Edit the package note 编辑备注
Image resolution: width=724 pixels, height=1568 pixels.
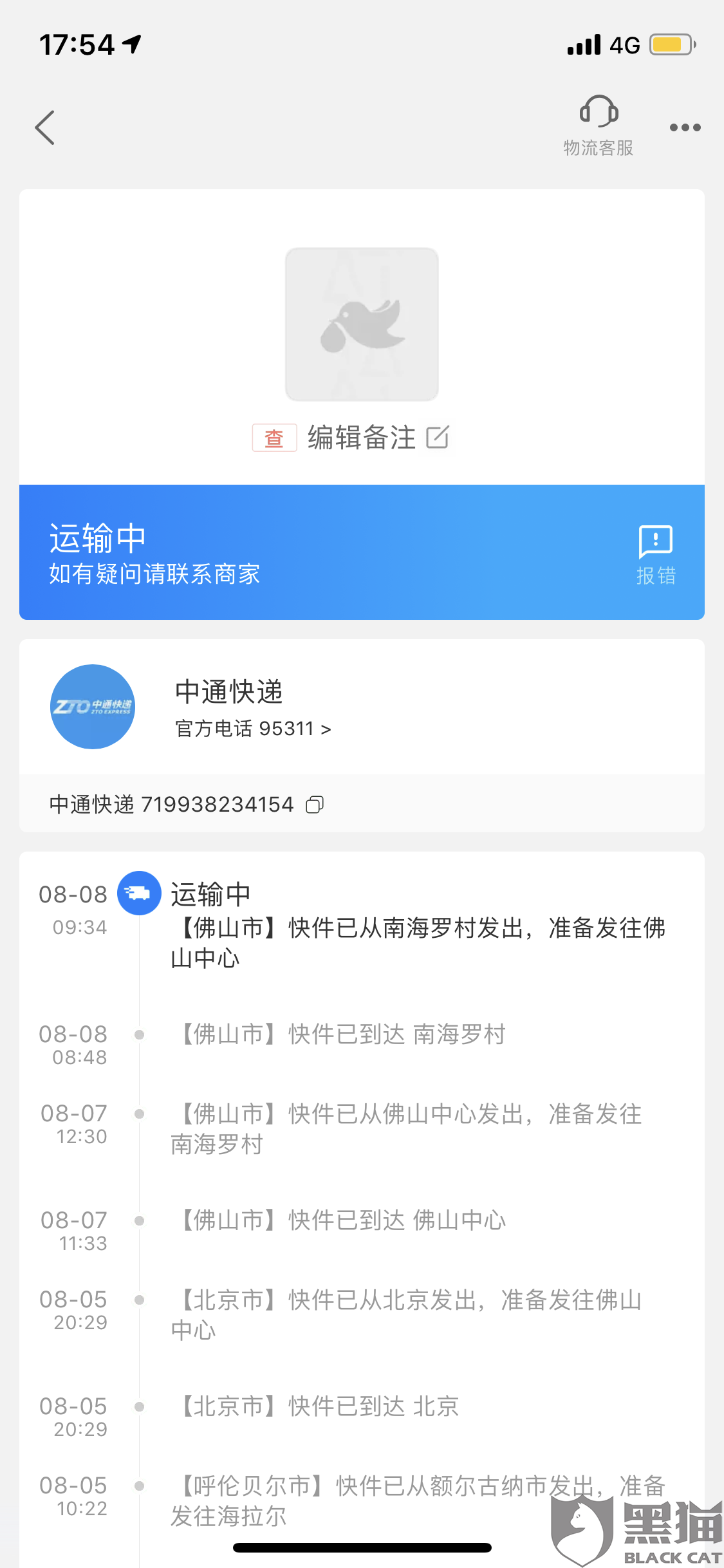click(x=377, y=438)
